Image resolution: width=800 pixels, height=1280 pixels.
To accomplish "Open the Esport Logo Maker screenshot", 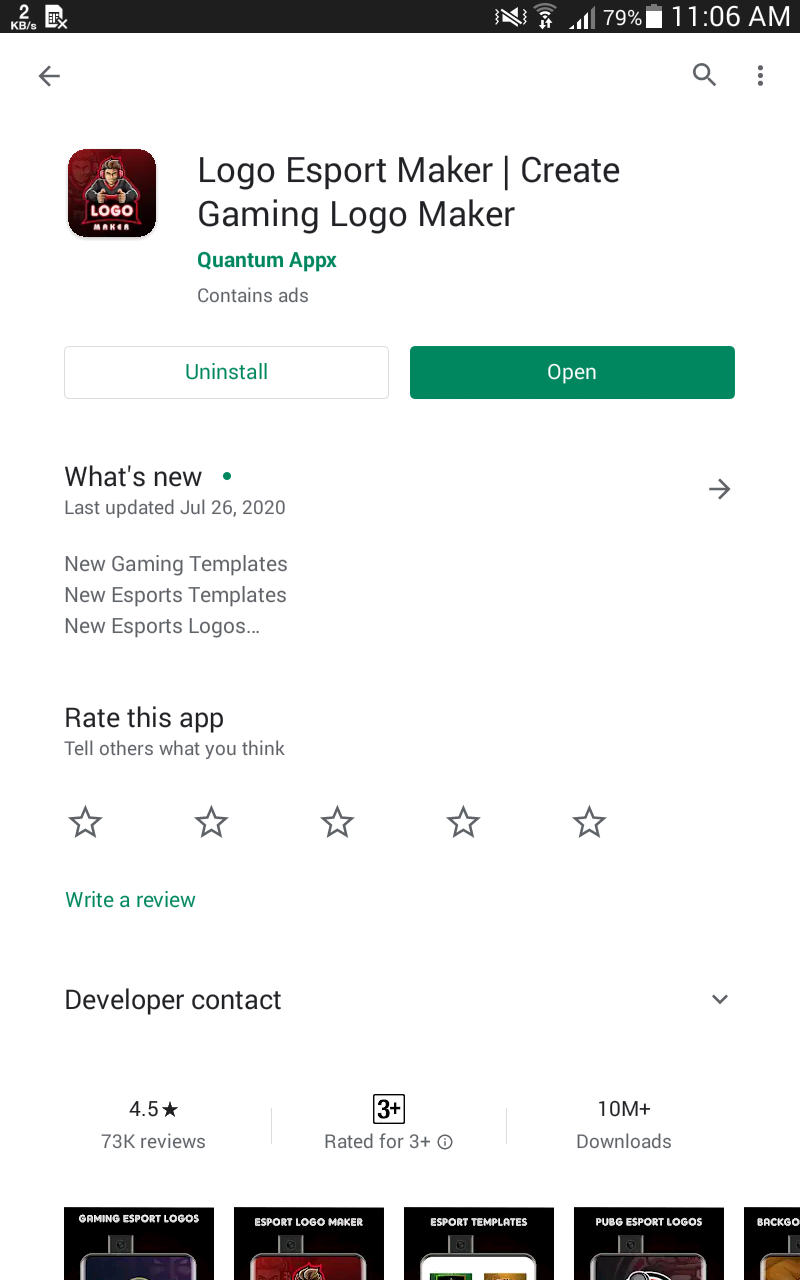I will click(x=309, y=1243).
